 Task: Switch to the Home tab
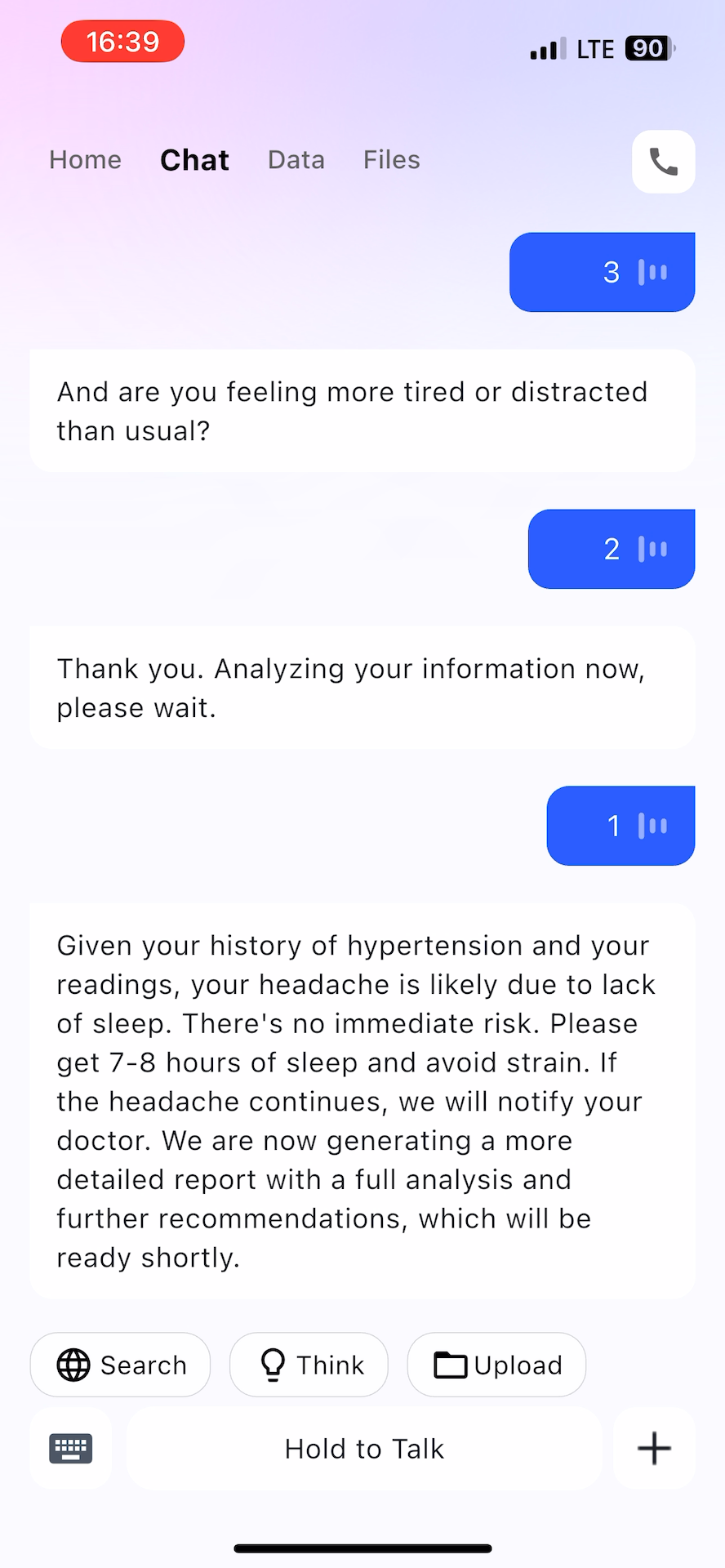point(85,160)
